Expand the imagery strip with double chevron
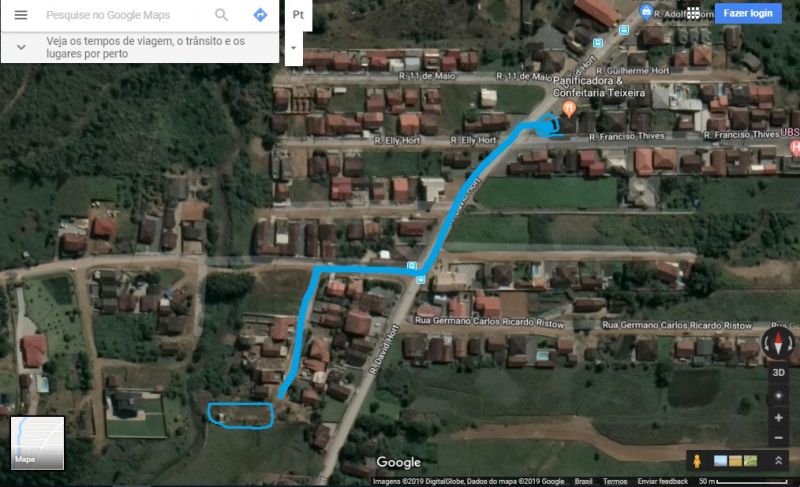 [x=778, y=461]
